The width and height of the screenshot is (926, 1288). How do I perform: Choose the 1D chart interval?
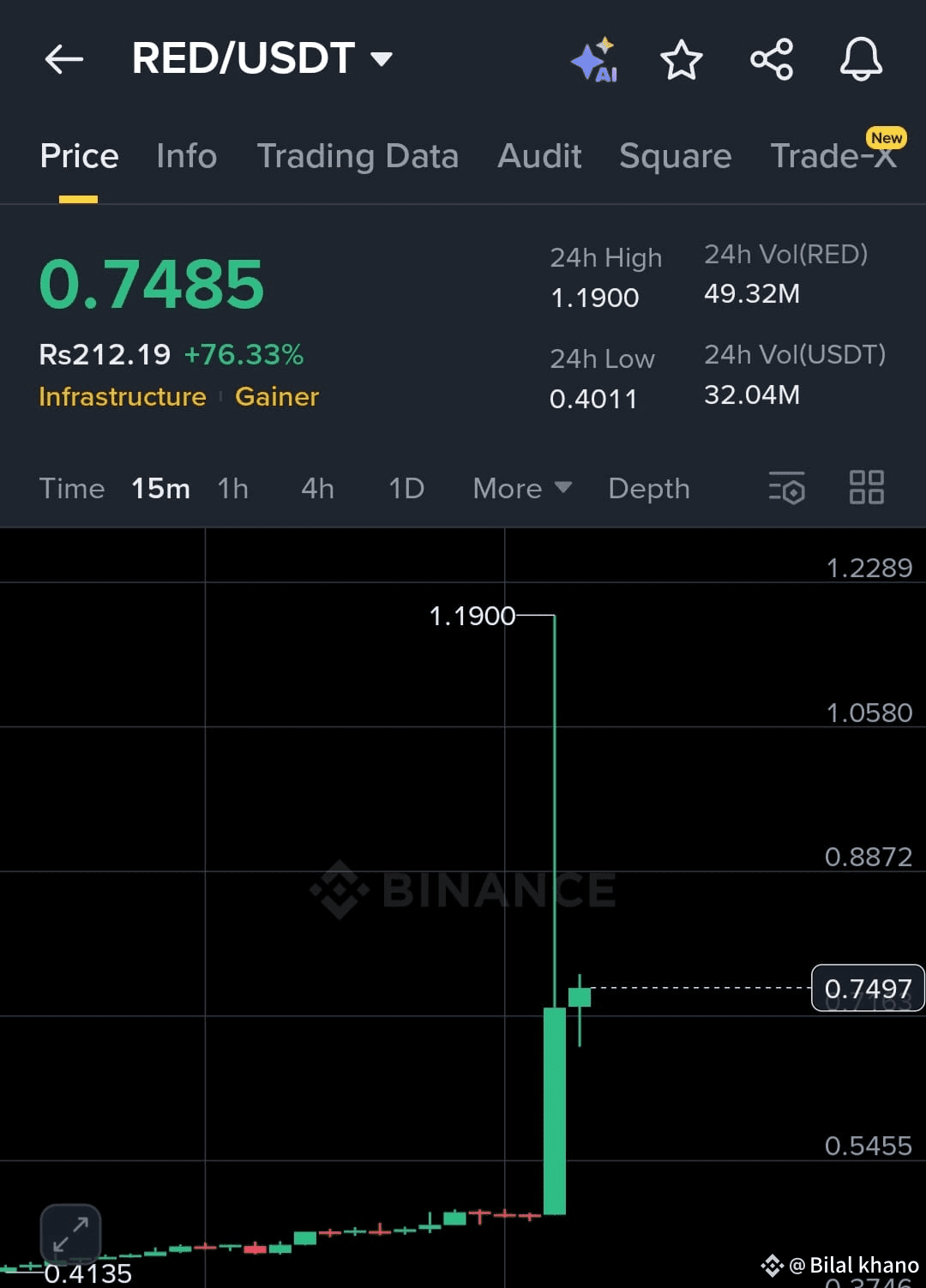coord(406,489)
